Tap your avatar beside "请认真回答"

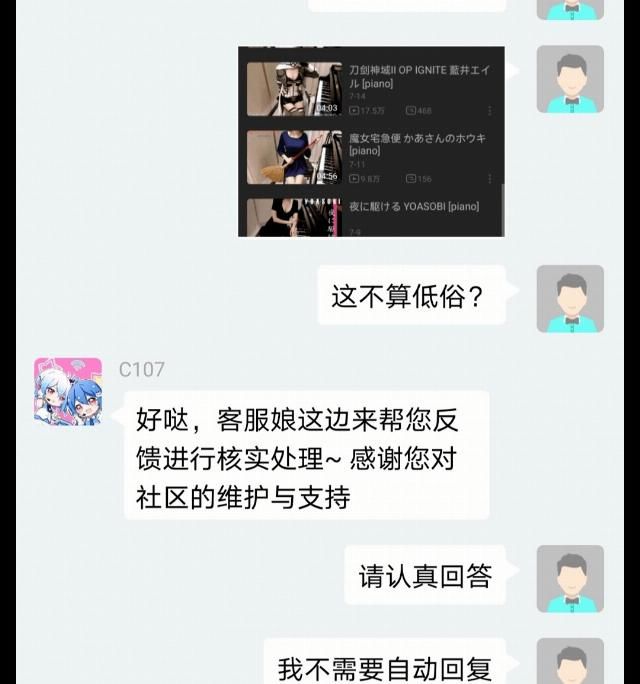(570, 578)
